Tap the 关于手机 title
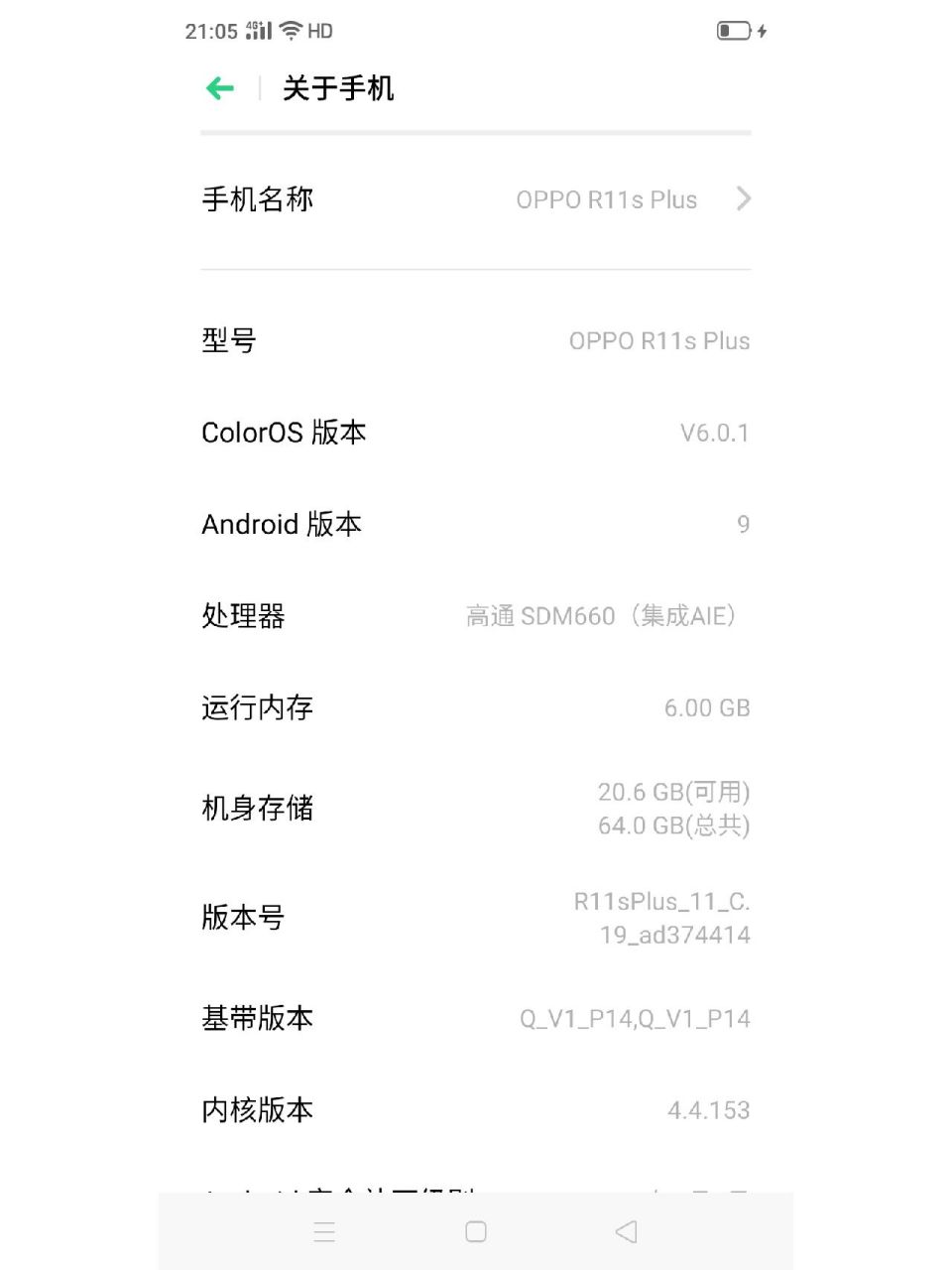This screenshot has height=1270, width=952. coord(337,87)
